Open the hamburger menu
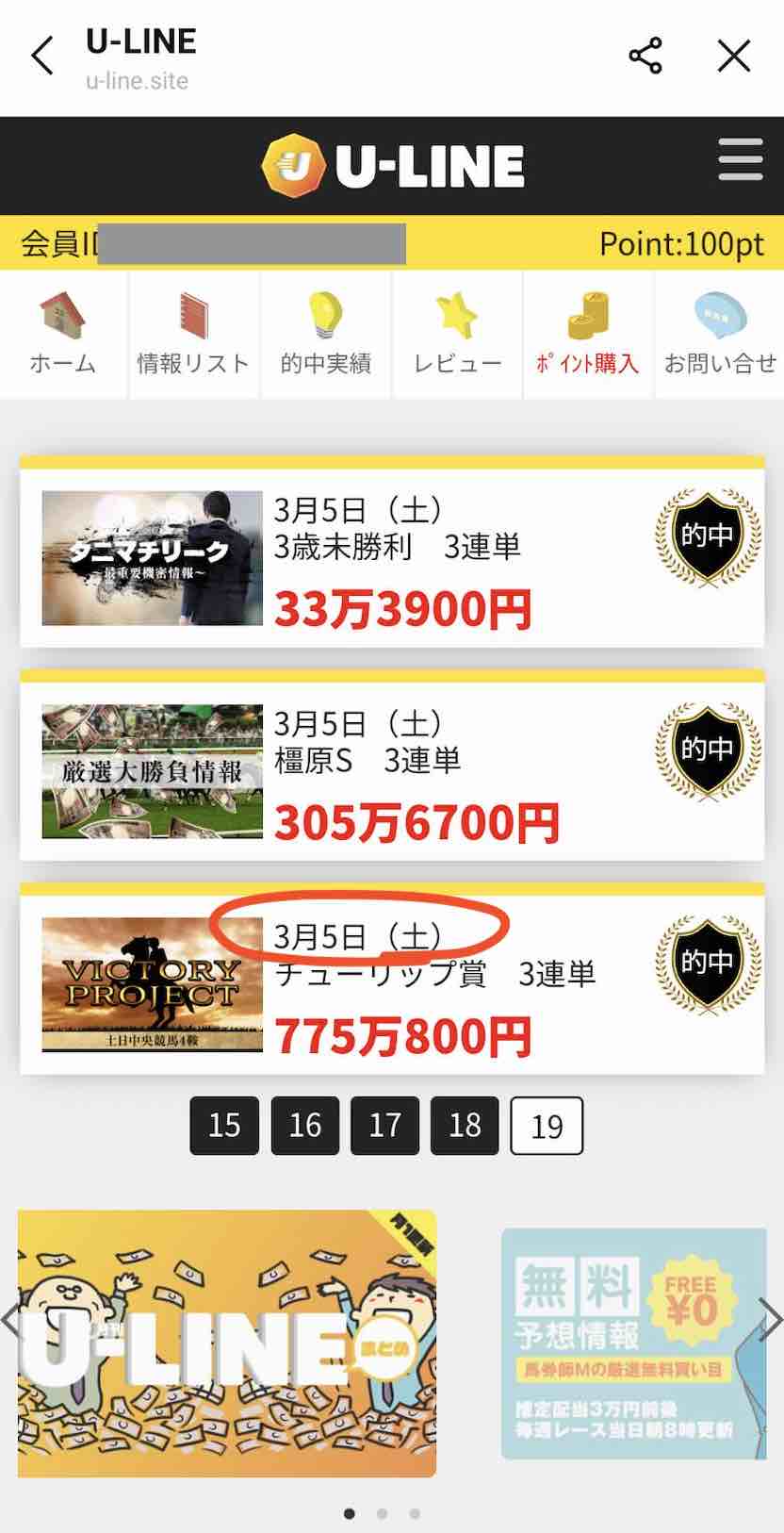 pos(740,159)
